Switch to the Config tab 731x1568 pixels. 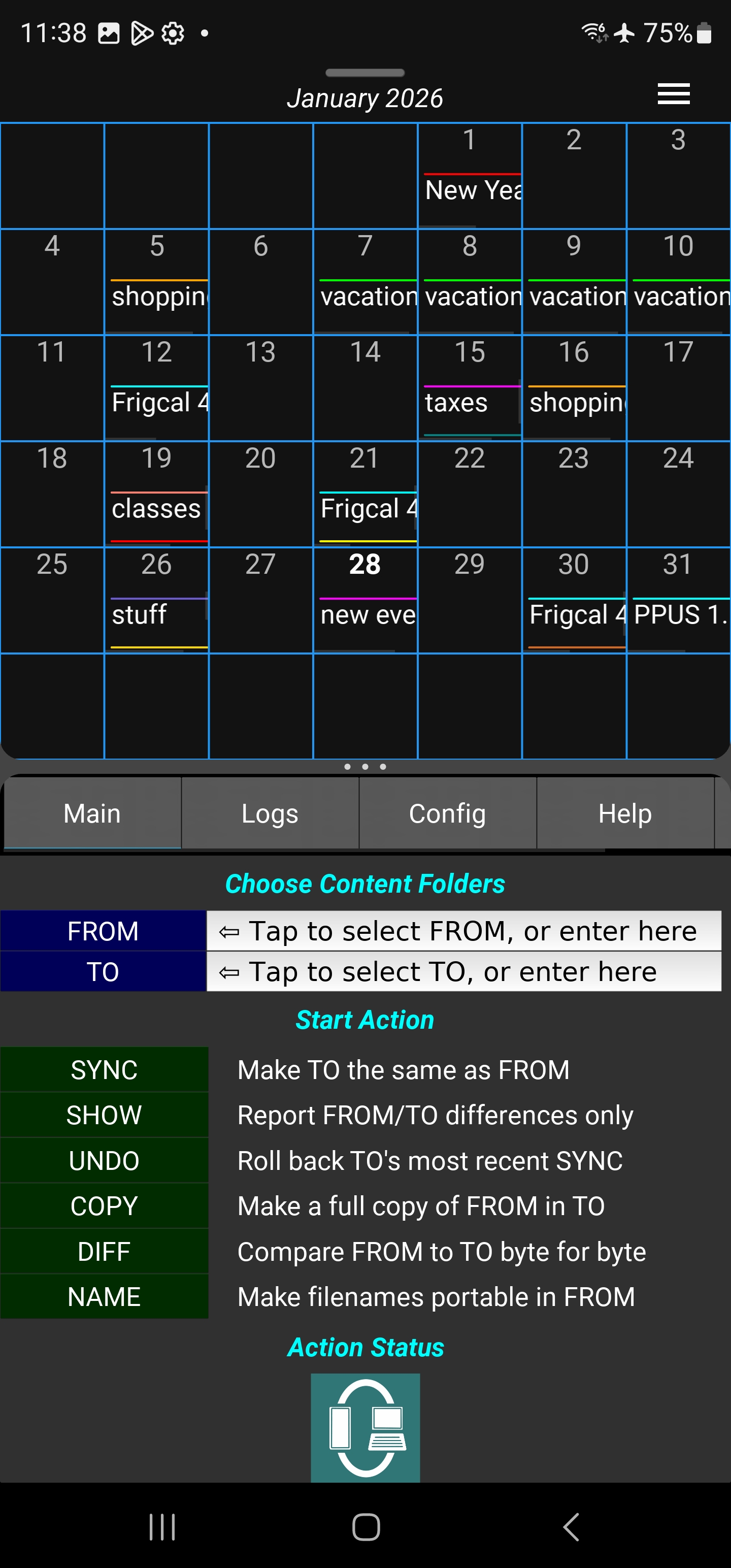pyautogui.click(x=447, y=813)
